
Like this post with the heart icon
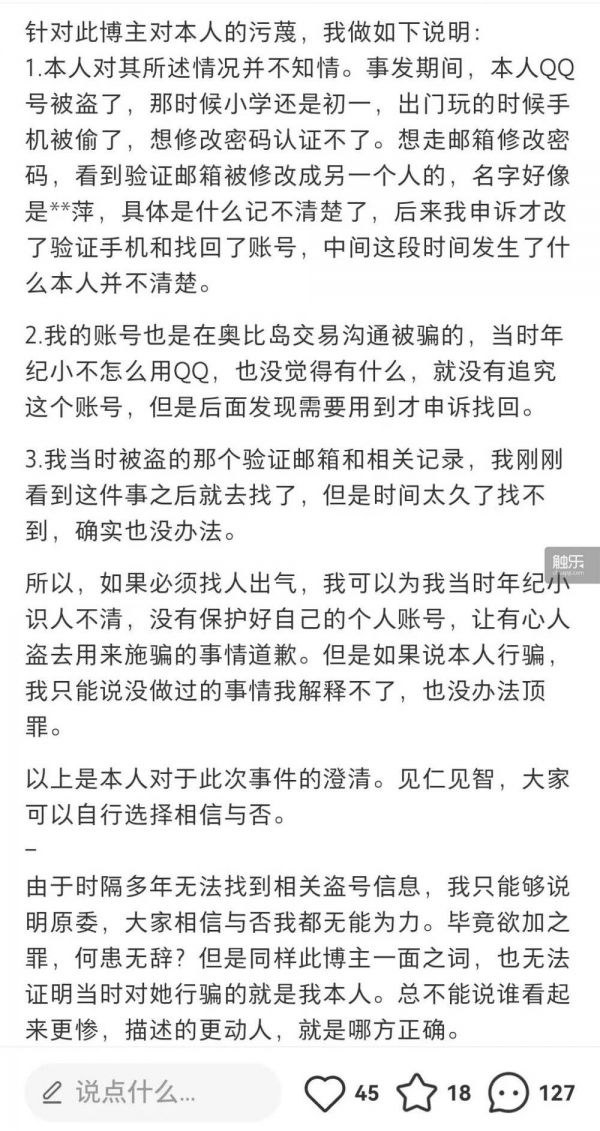[x=325, y=1093]
